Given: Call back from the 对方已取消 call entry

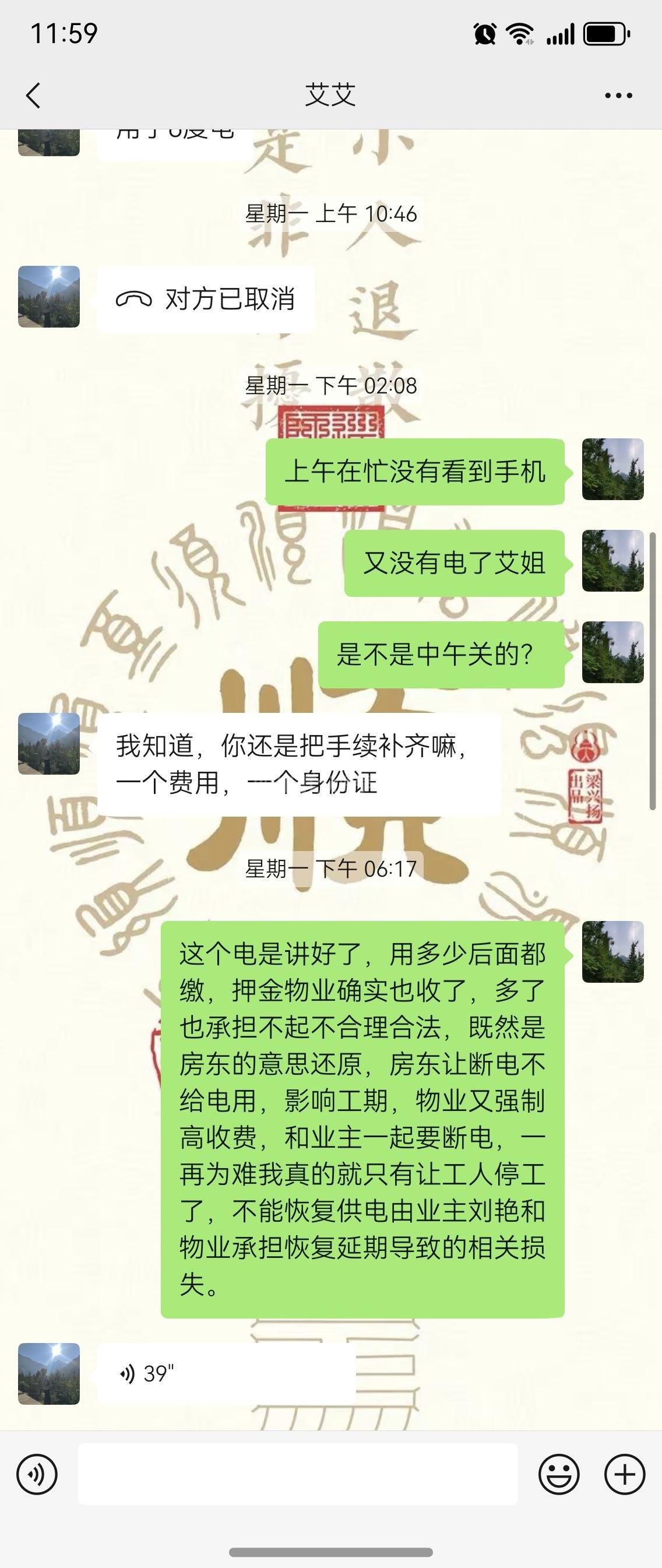Looking at the screenshot, I should click(206, 299).
